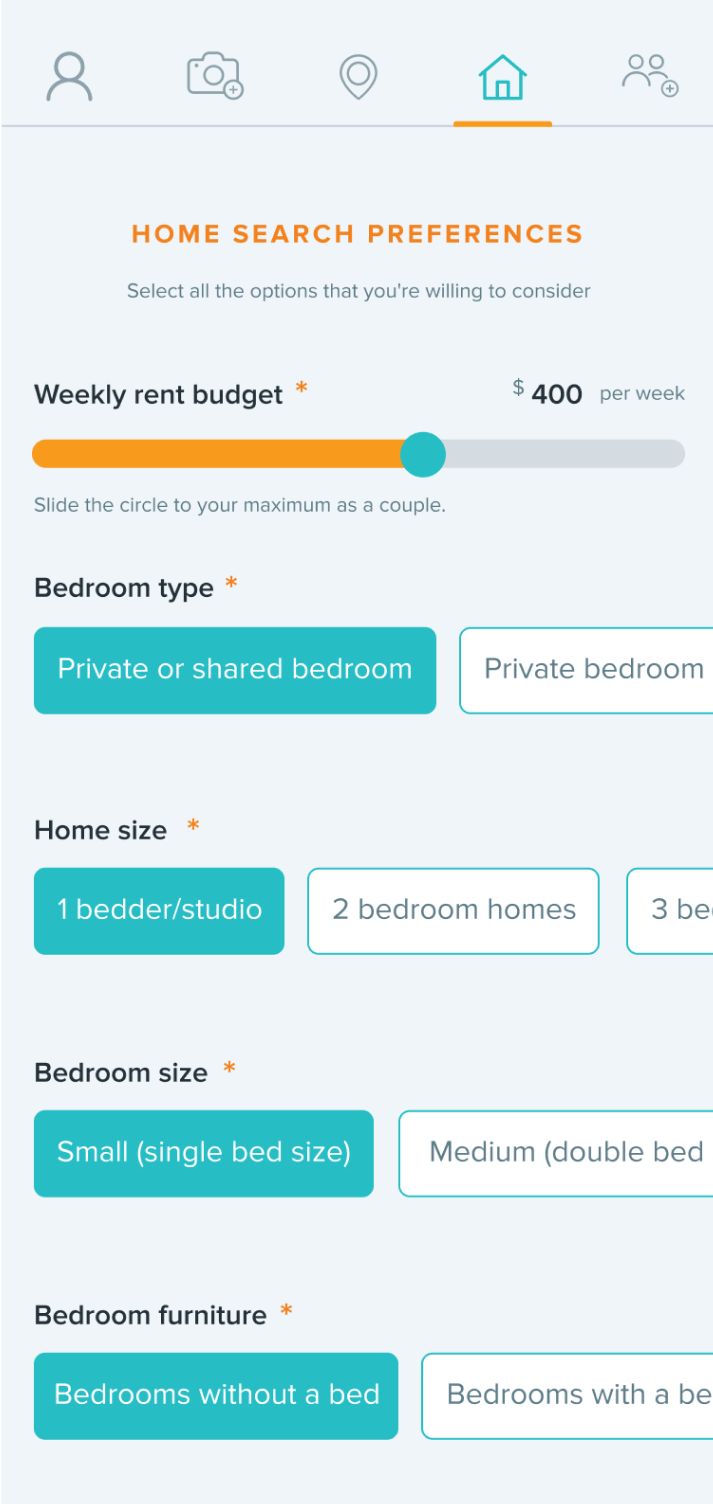713x1504 pixels.
Task: Go to the location pin tab
Action: [x=358, y=77]
